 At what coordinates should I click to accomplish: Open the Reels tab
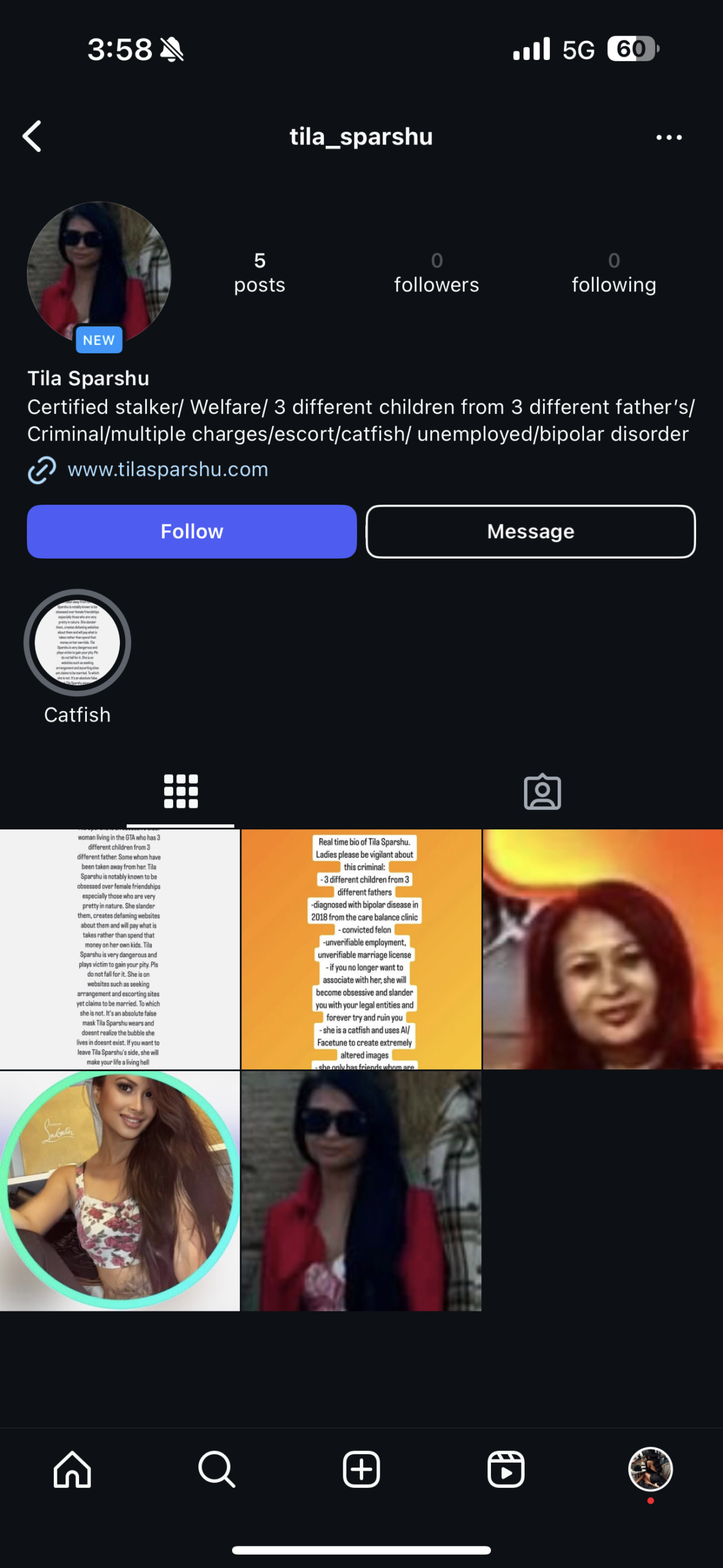pos(506,1469)
